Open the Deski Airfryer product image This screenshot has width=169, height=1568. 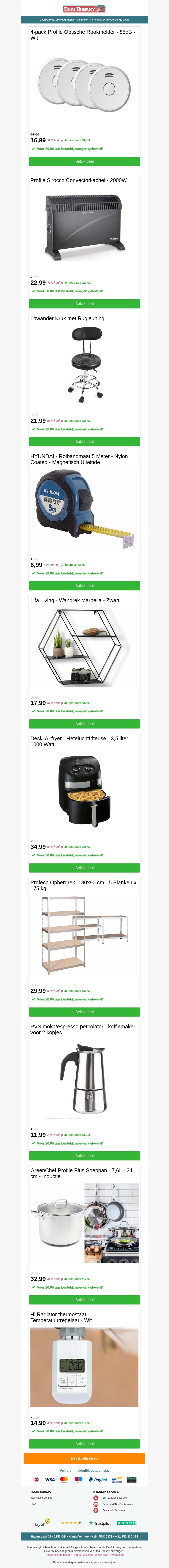pyautogui.click(x=84, y=791)
